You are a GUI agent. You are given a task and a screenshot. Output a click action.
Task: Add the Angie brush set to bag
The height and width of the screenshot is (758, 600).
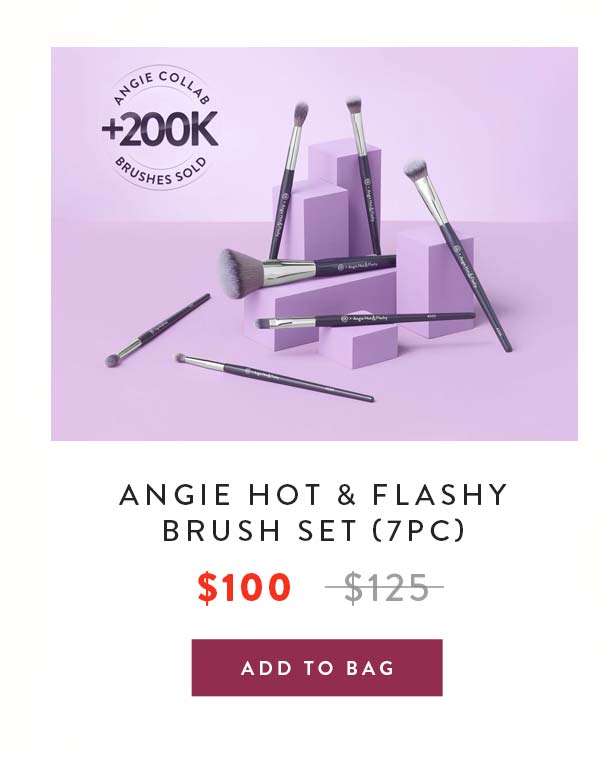coord(316,667)
